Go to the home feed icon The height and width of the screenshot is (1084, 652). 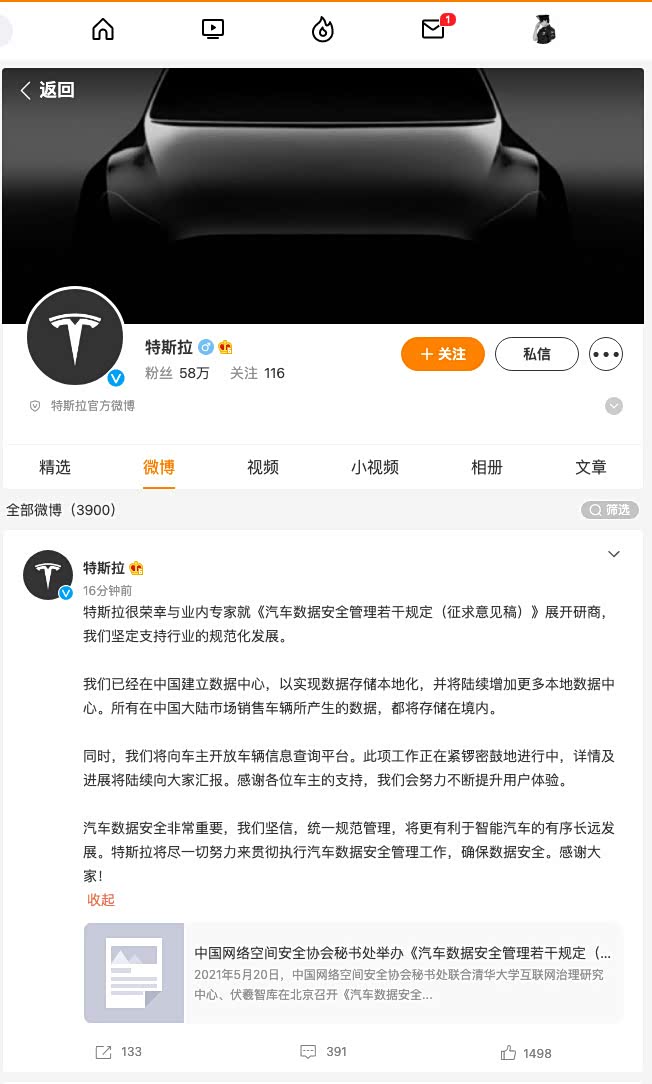103,30
